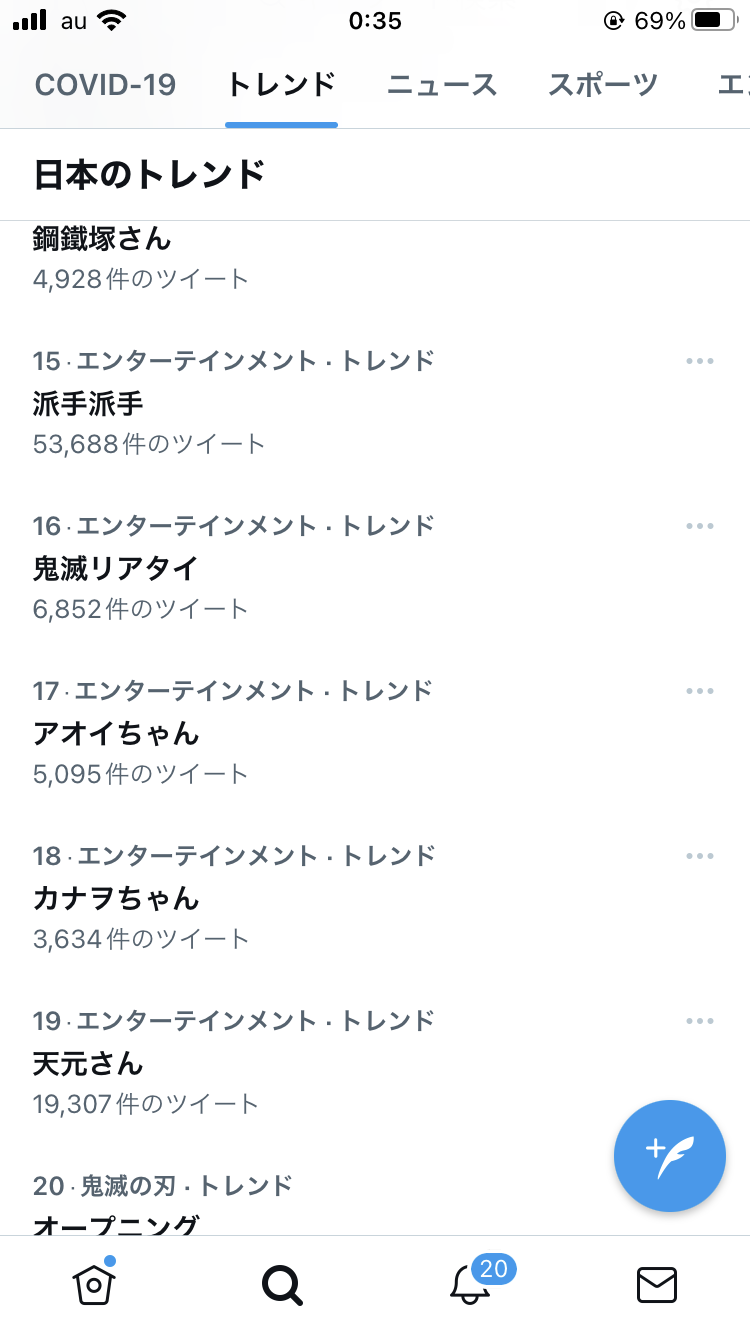View tweets about アオイちゃん
The width and height of the screenshot is (750, 1334).
click(x=375, y=733)
